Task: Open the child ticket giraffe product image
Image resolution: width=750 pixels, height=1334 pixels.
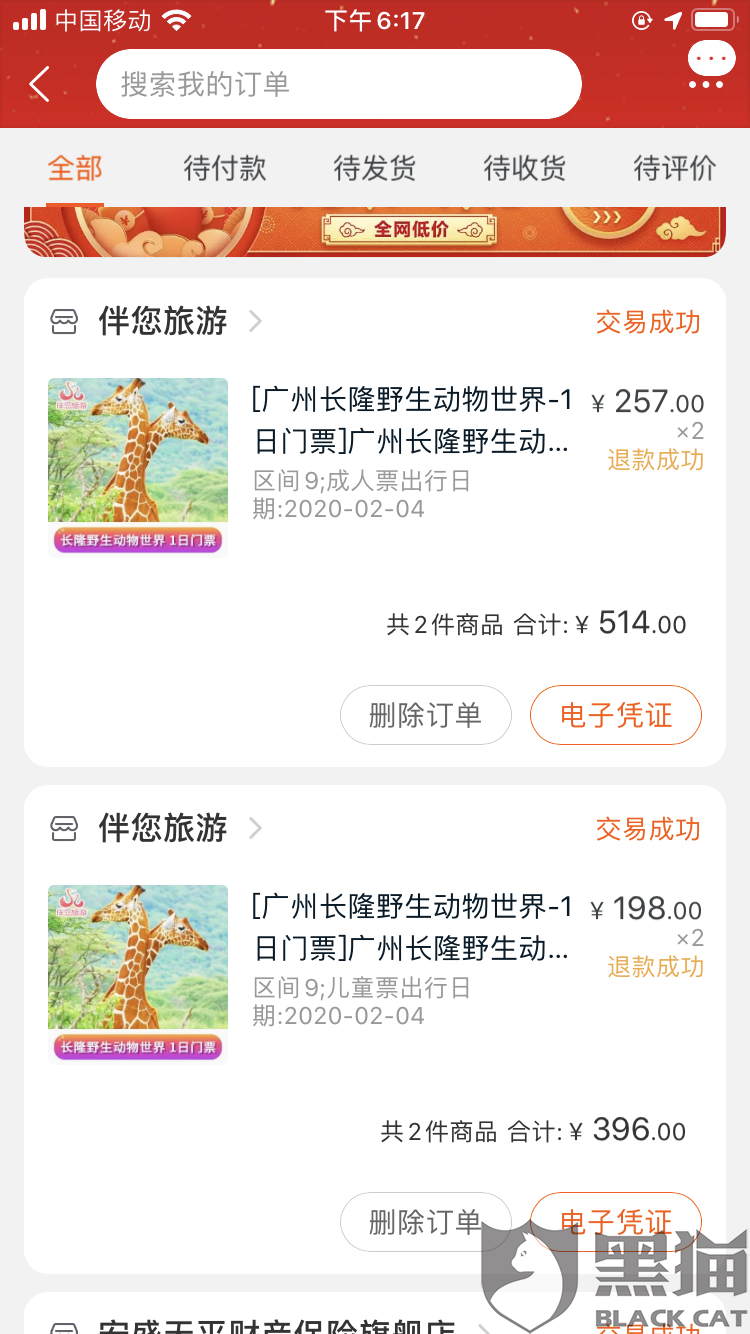Action: coord(138,974)
